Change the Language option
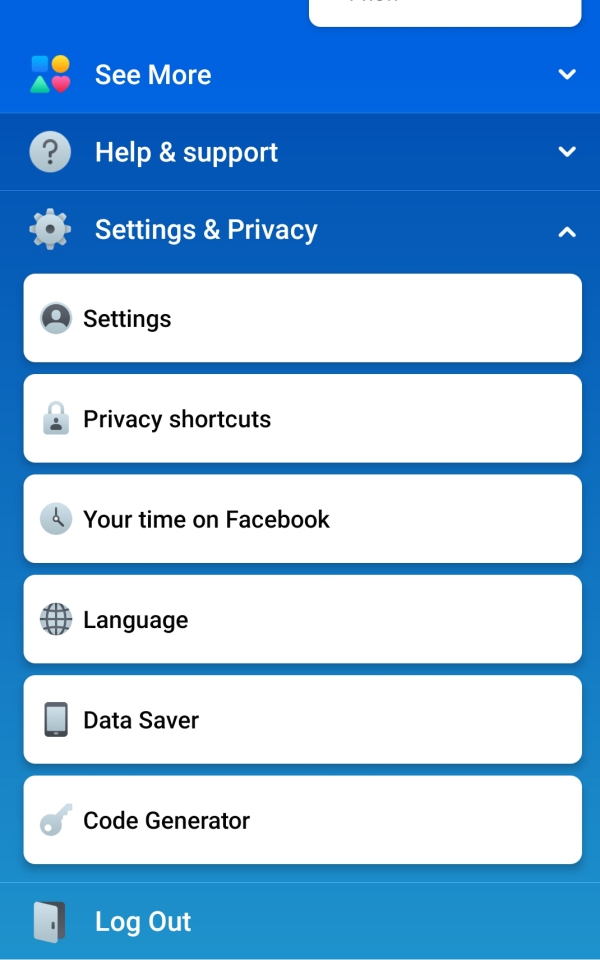Screen dimensions: 600x960 (302, 619)
